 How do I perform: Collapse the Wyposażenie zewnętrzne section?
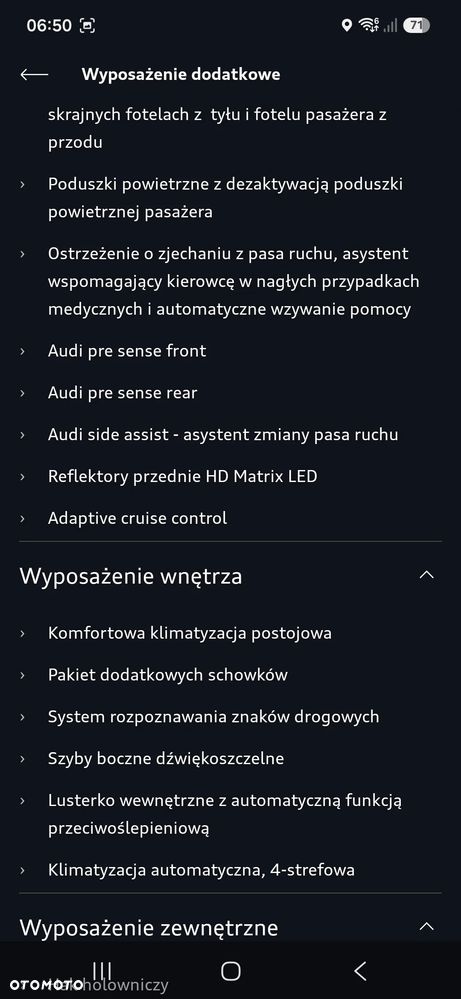pos(427,926)
